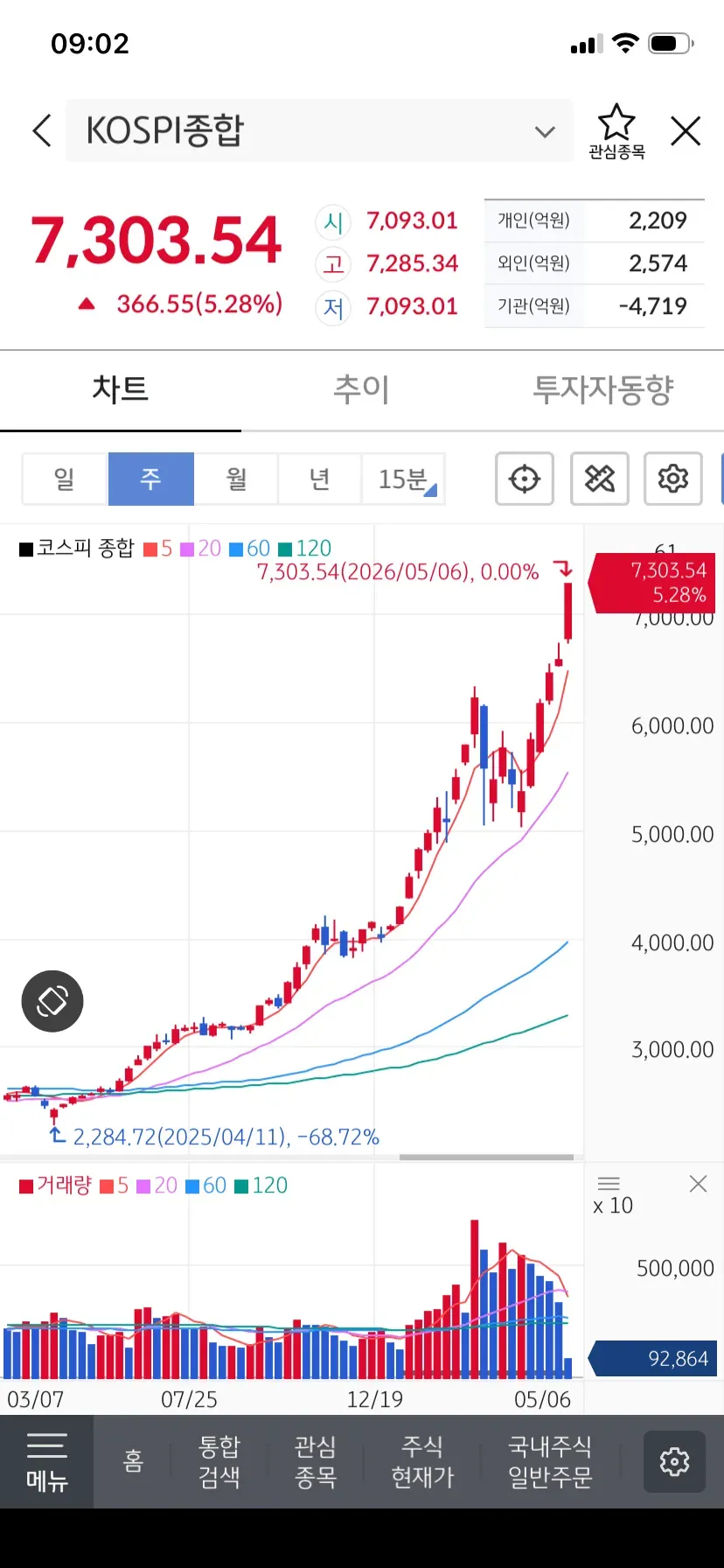Screen dimensions: 724x1568
Task: Open chart settings gear
Action: tap(673, 479)
